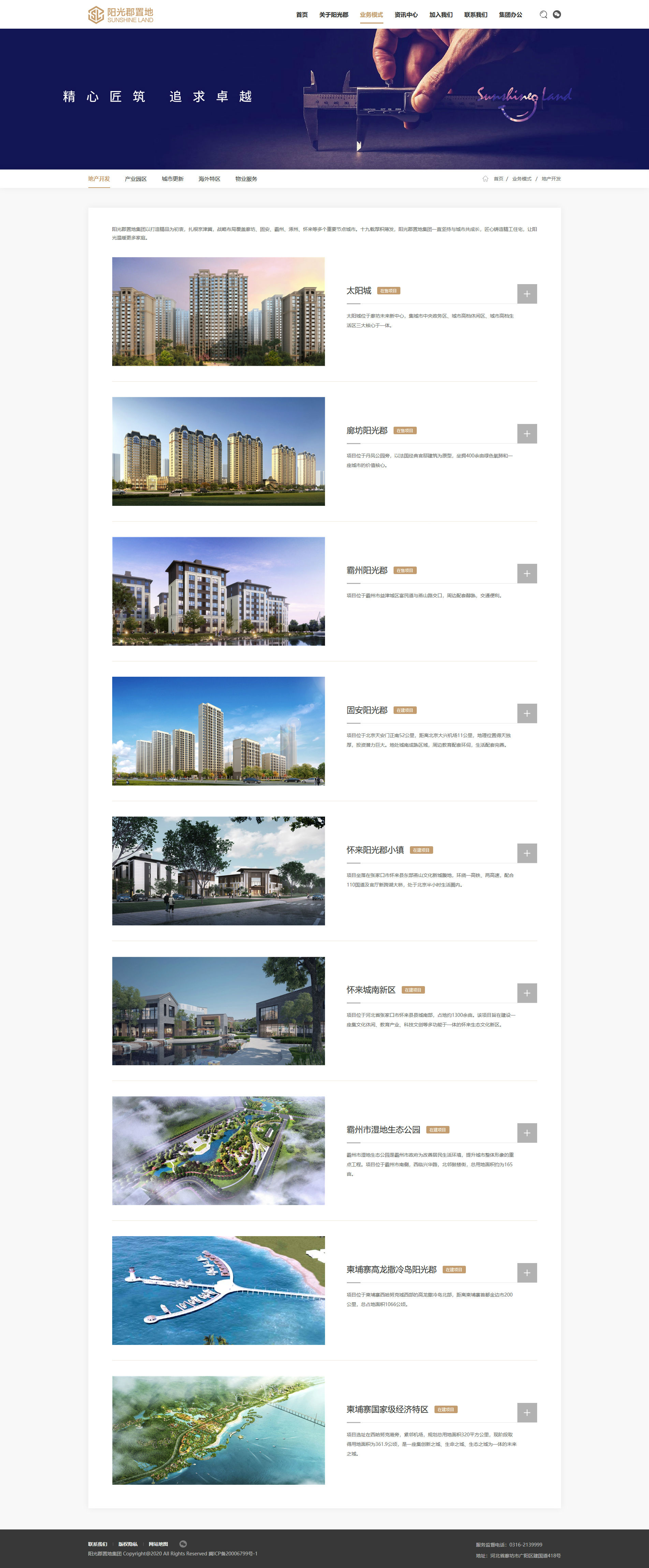Image resolution: width=649 pixels, height=1568 pixels.
Task: Switch to 城市更新 tab
Action: click(172, 179)
